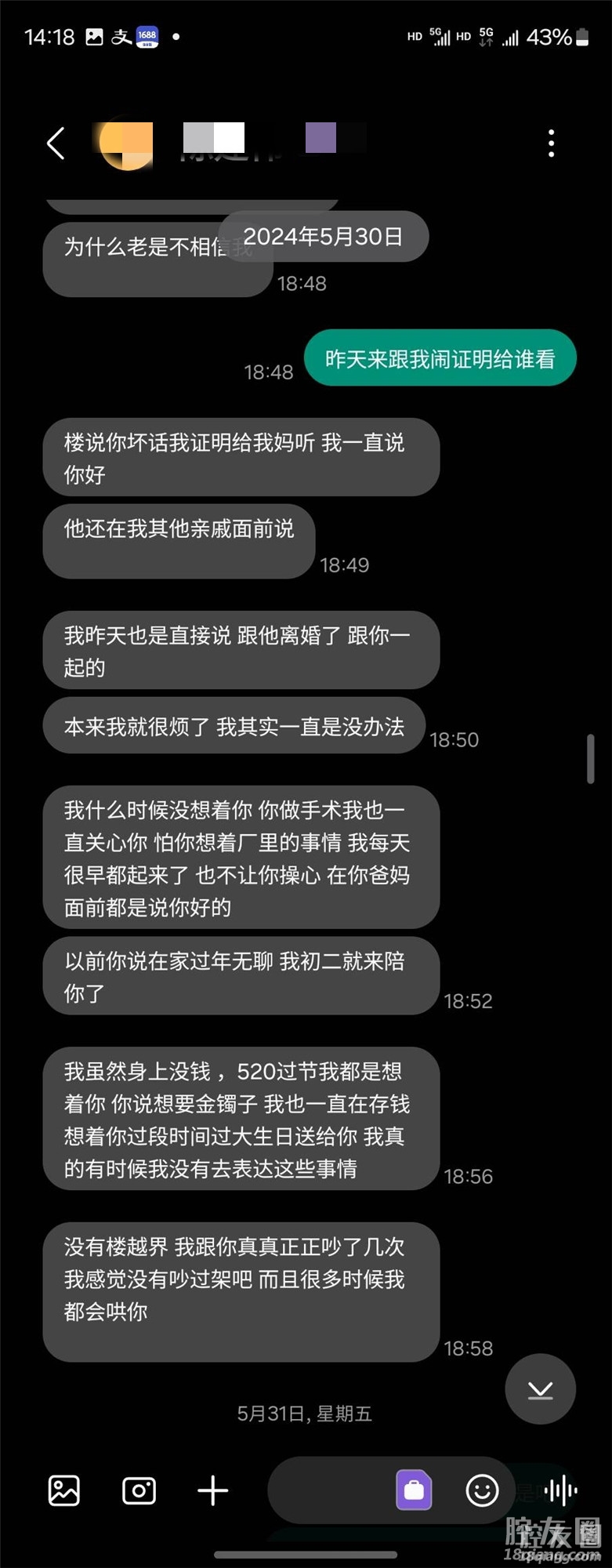Tap the message text input field
Image resolution: width=612 pixels, height=1568 pixels.
tap(329, 1490)
